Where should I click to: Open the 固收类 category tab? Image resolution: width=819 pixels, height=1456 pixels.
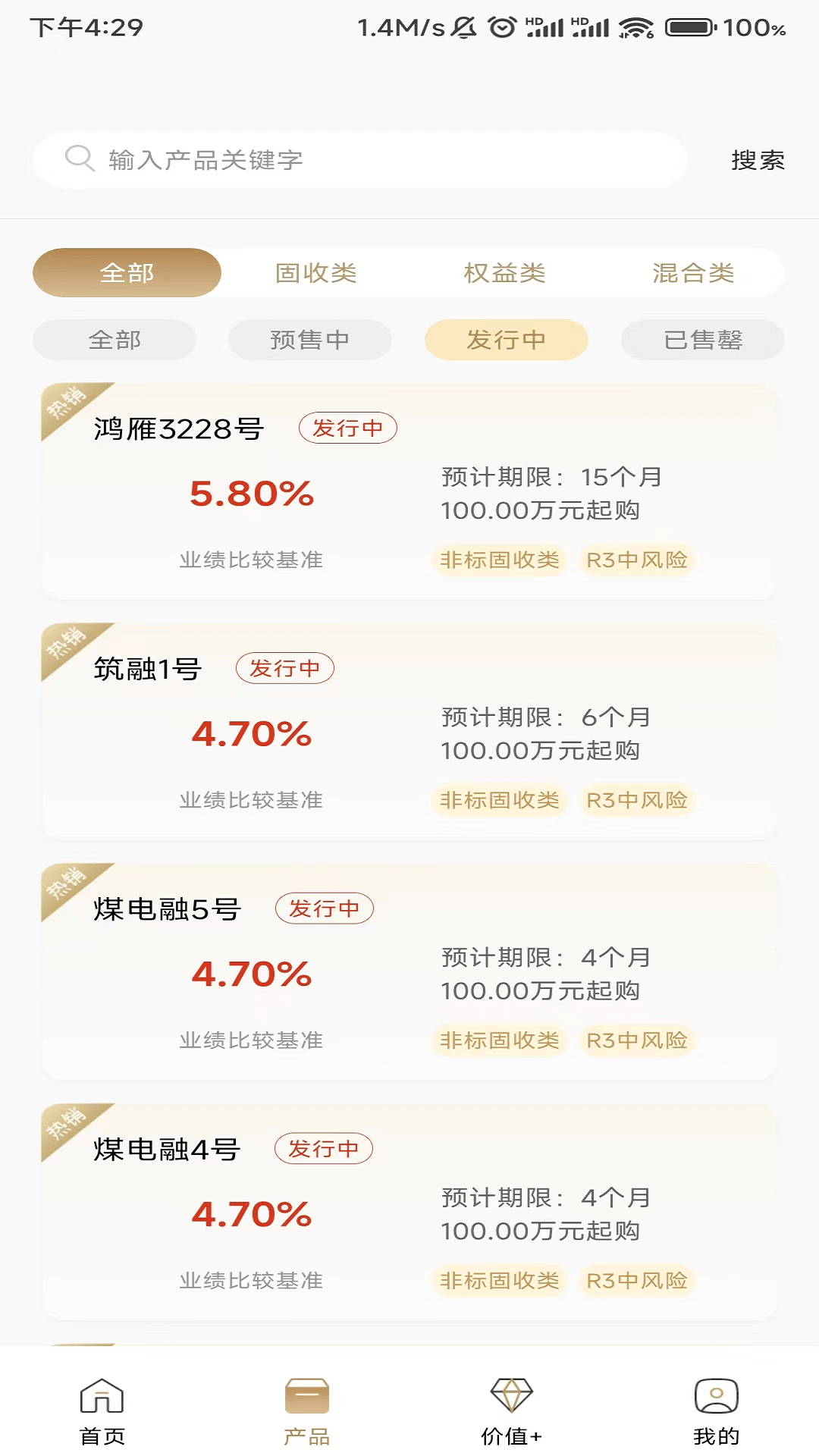[x=316, y=273]
